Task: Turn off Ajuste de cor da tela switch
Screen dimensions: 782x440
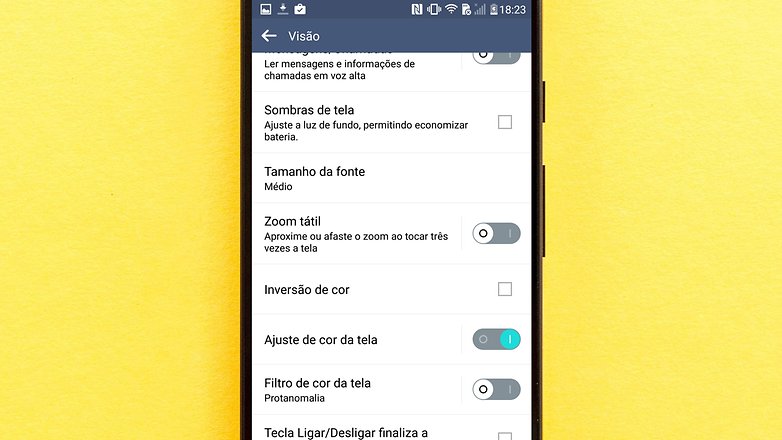Action: tap(496, 340)
